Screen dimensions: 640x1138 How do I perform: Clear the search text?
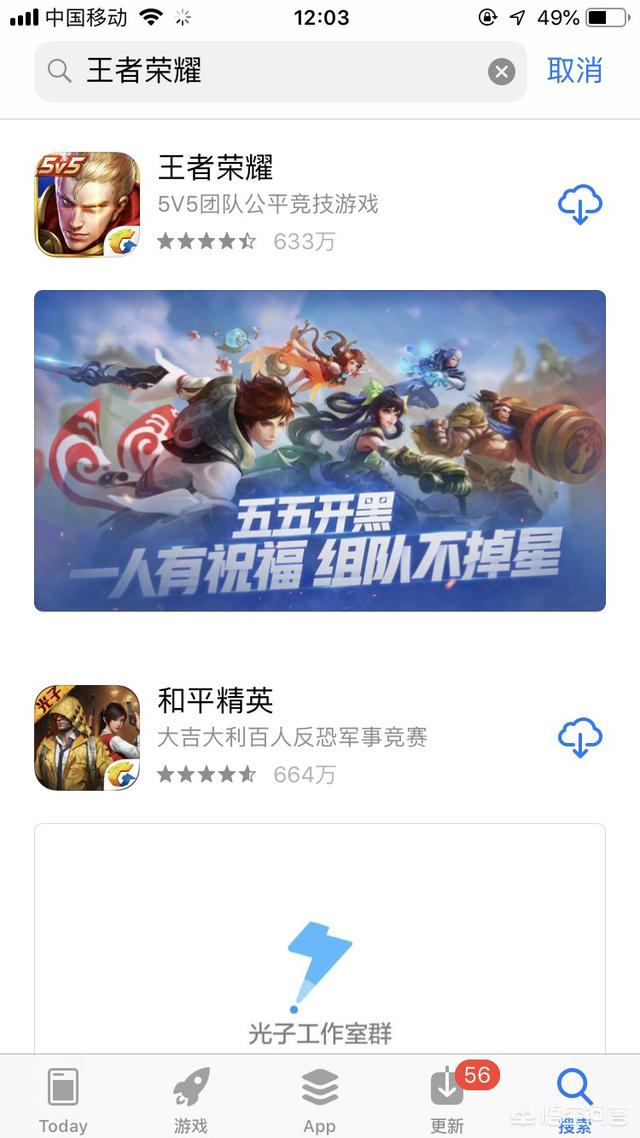[501, 71]
